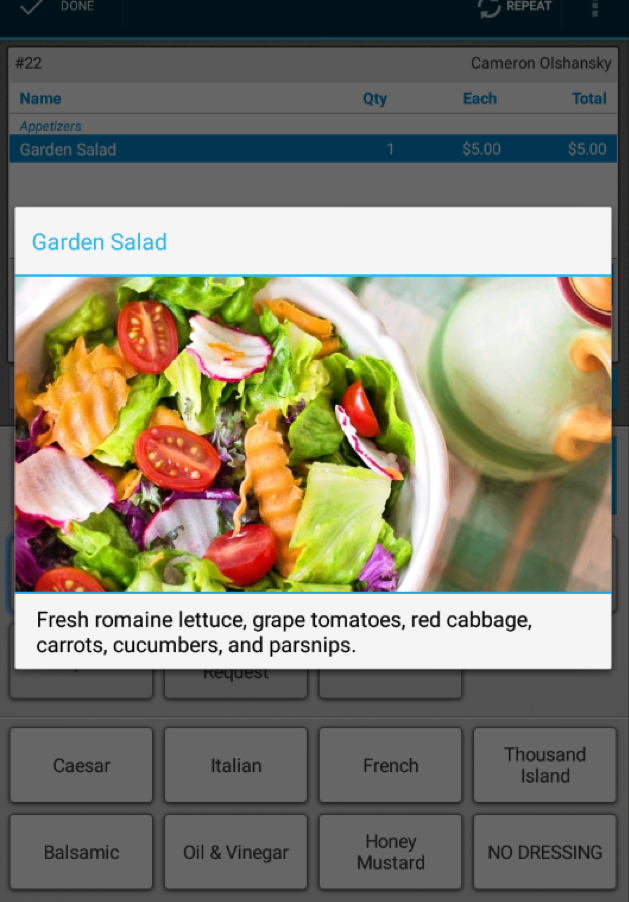
Task: Choose Caesar dressing
Action: [x=81, y=765]
